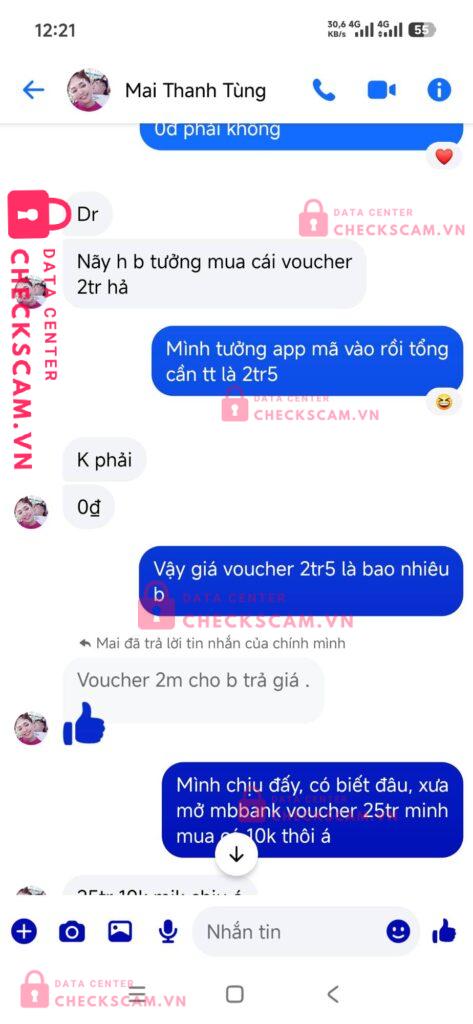Open the camera to take a photo
473x1024 pixels.
(72, 931)
